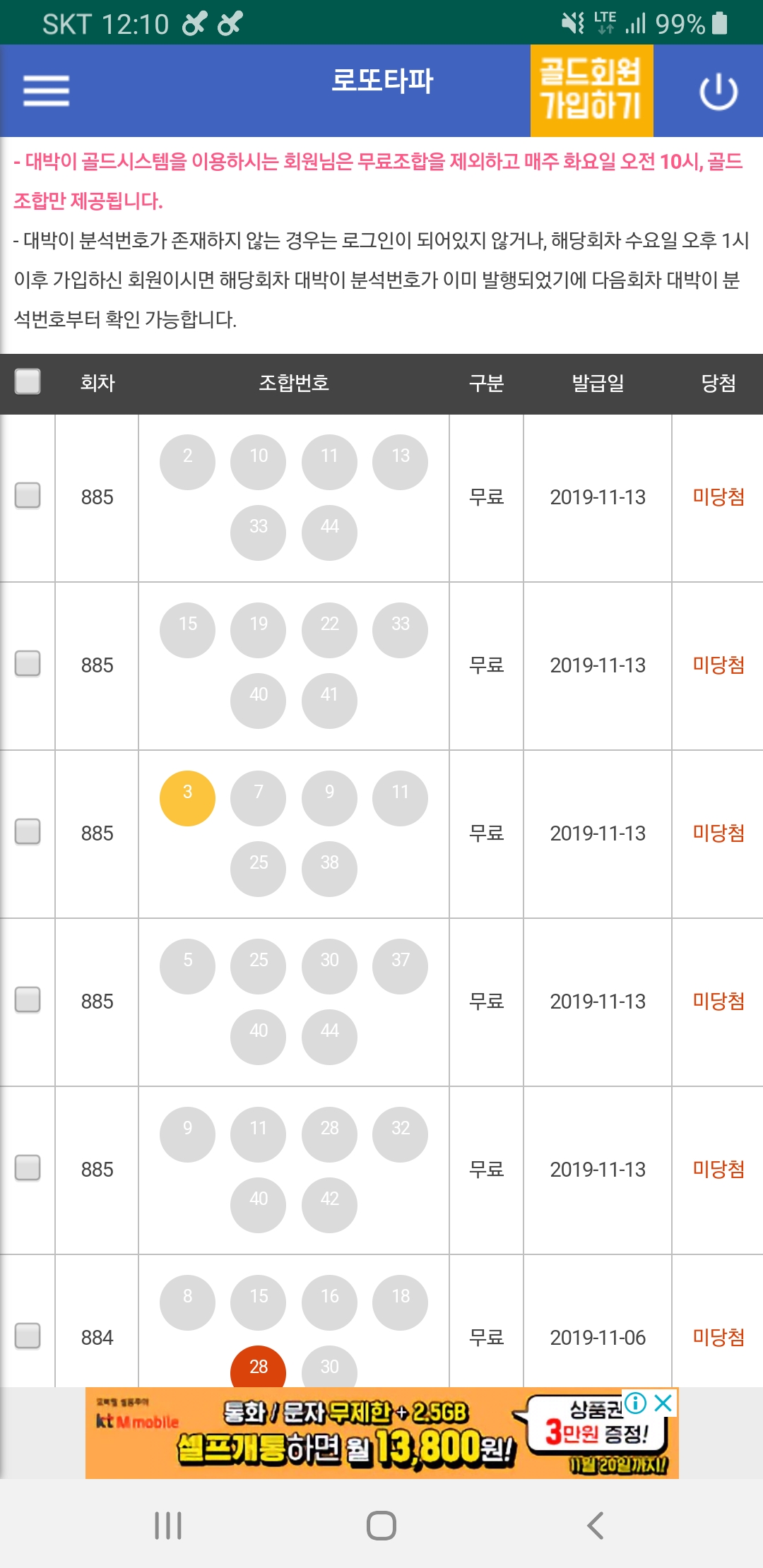Select the checkbox for round 884
This screenshot has width=763, height=1568.
[x=28, y=1336]
